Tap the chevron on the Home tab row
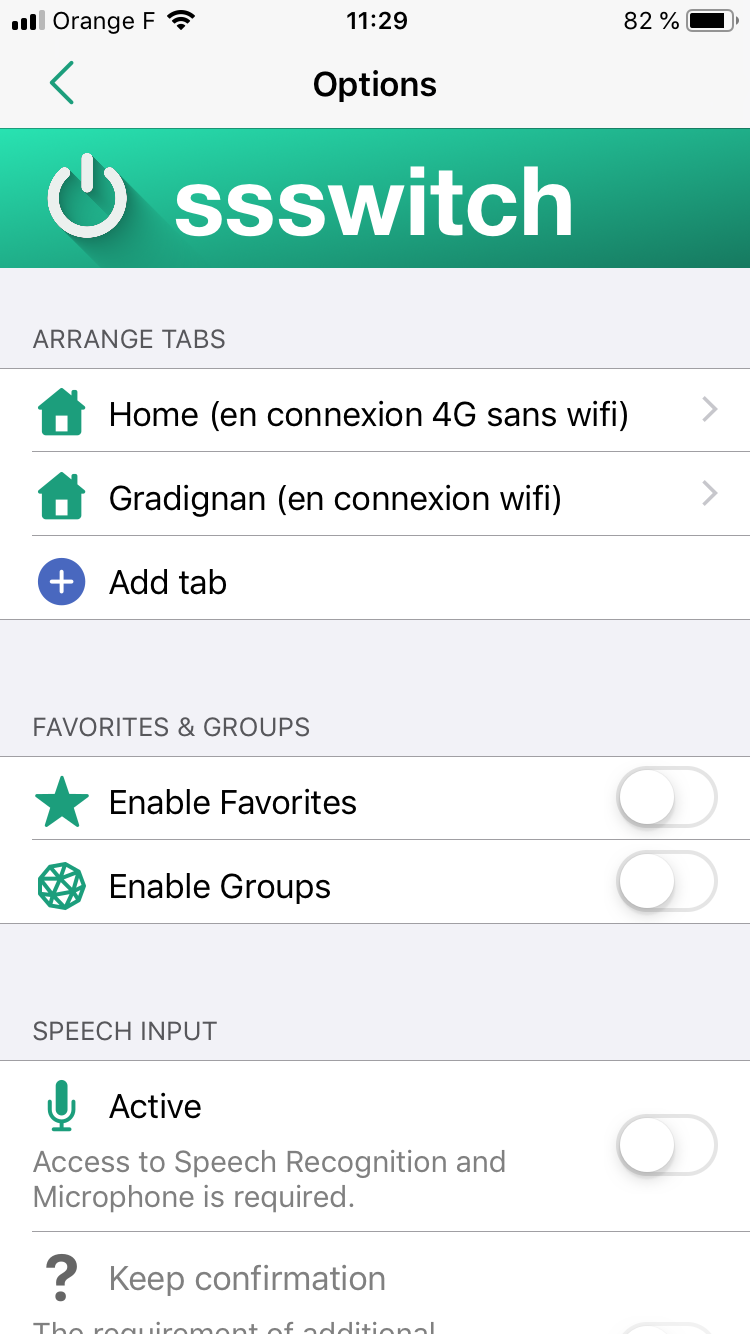Viewport: 750px width, 1334px height. 710,410
